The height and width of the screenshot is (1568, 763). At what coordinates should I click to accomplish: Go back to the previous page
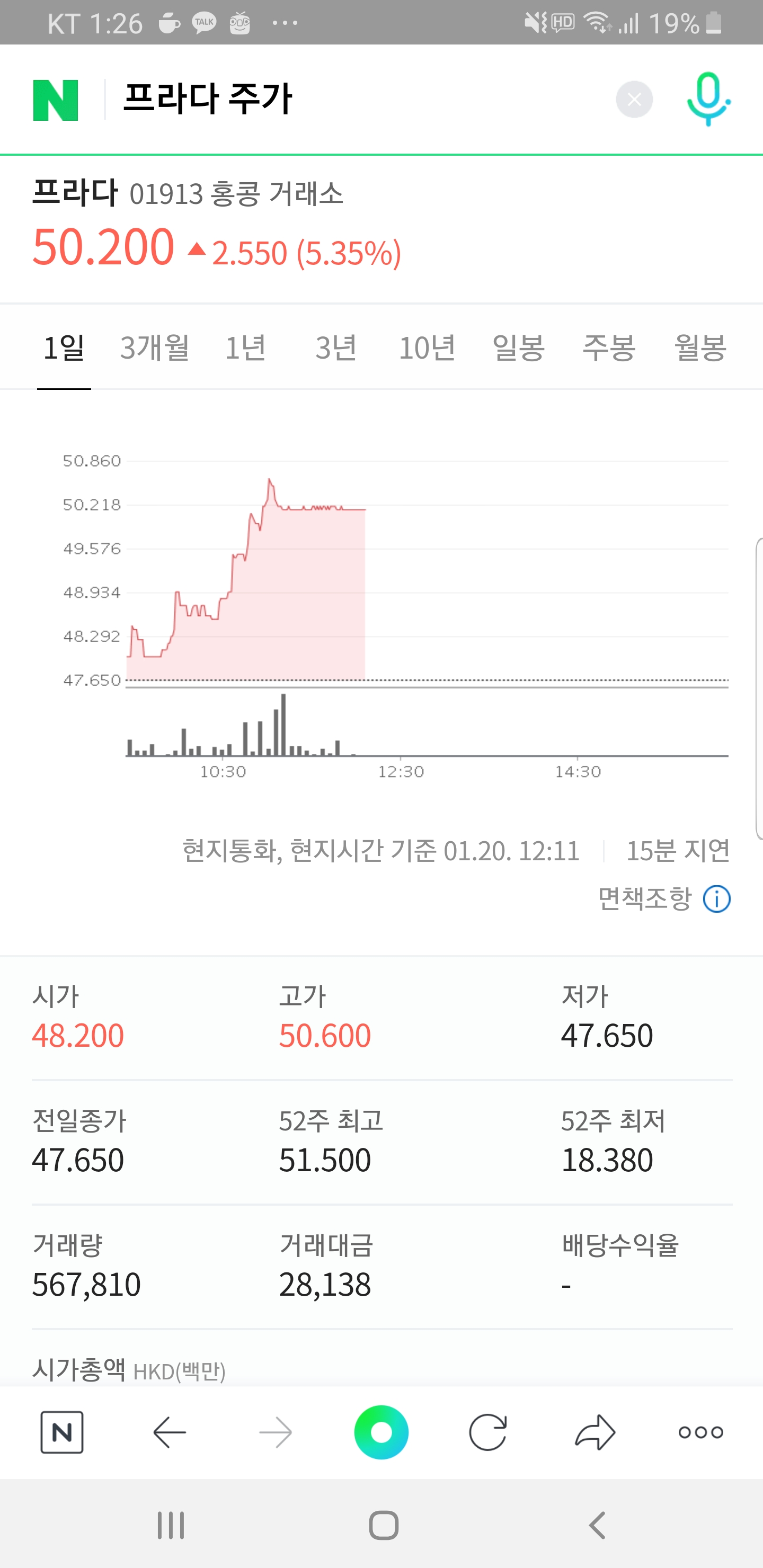[169, 1432]
